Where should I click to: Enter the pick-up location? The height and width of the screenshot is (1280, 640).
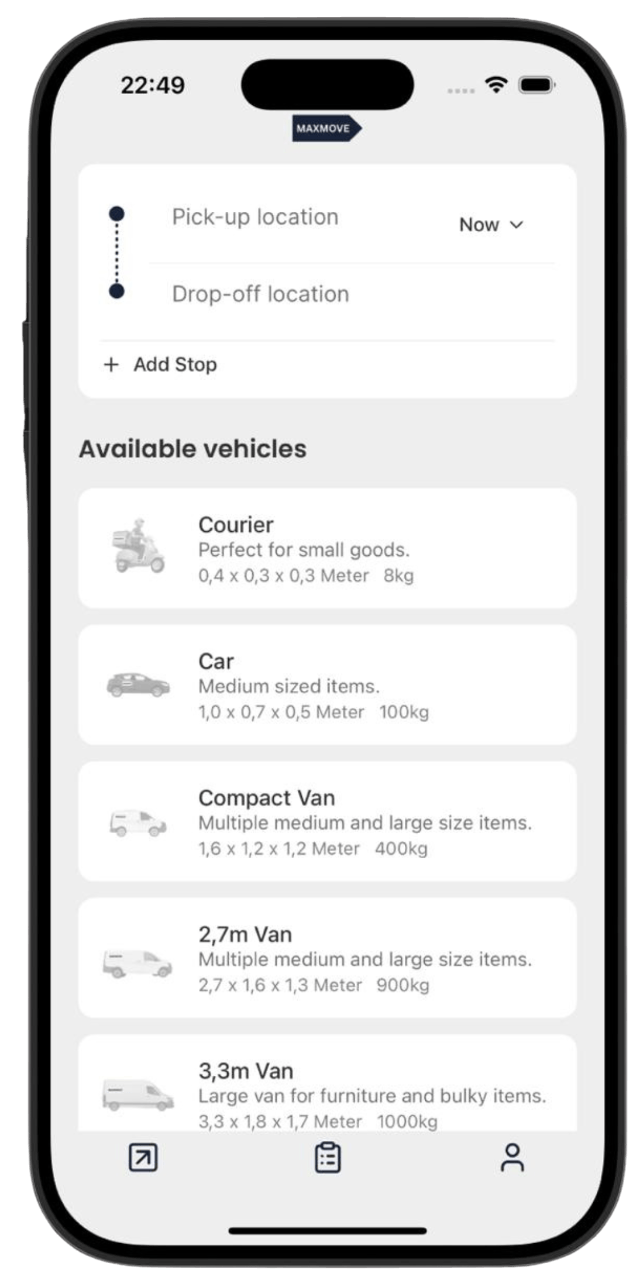[x=255, y=217]
